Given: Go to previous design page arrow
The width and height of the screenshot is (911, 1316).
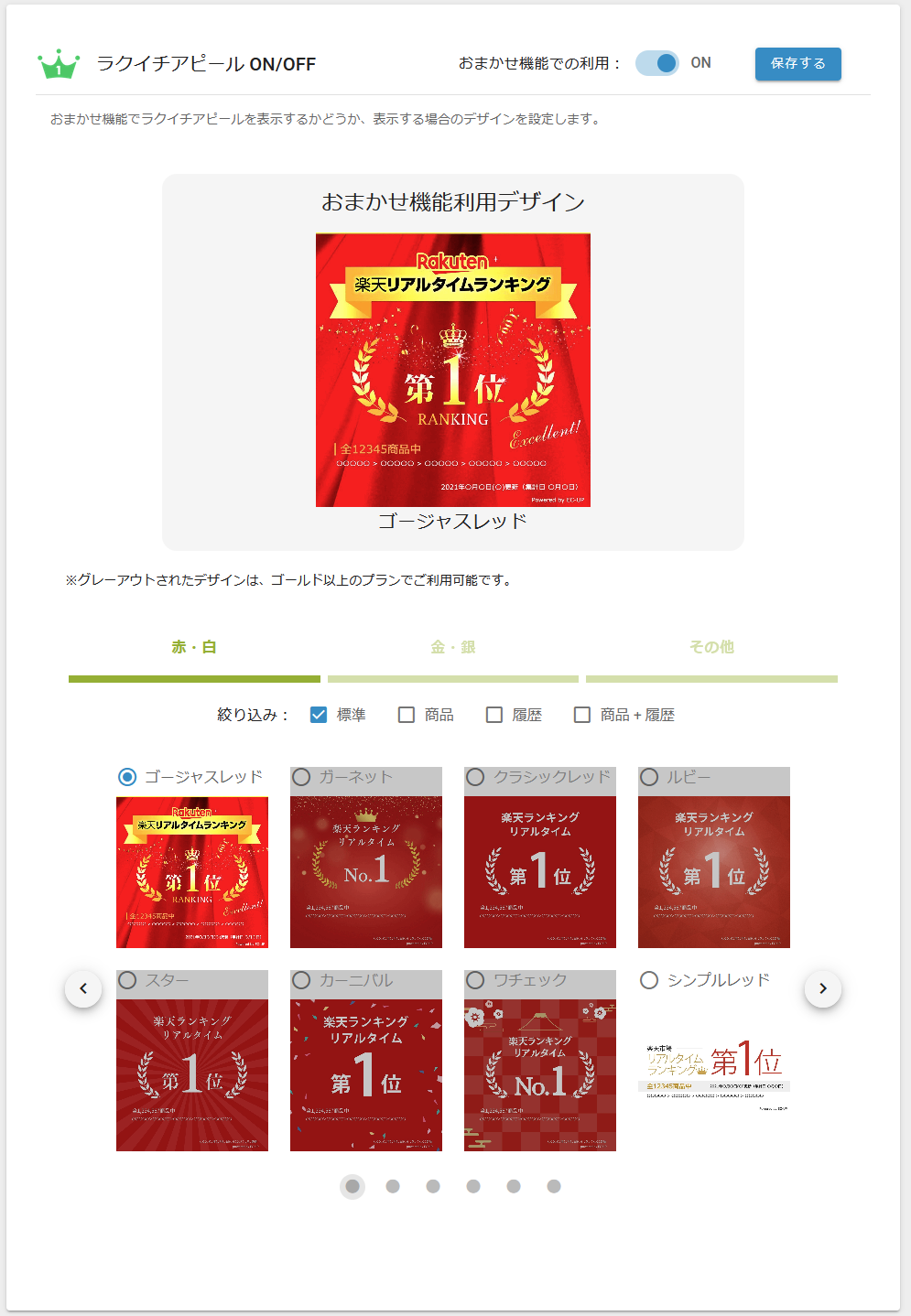Looking at the screenshot, I should (x=83, y=988).
